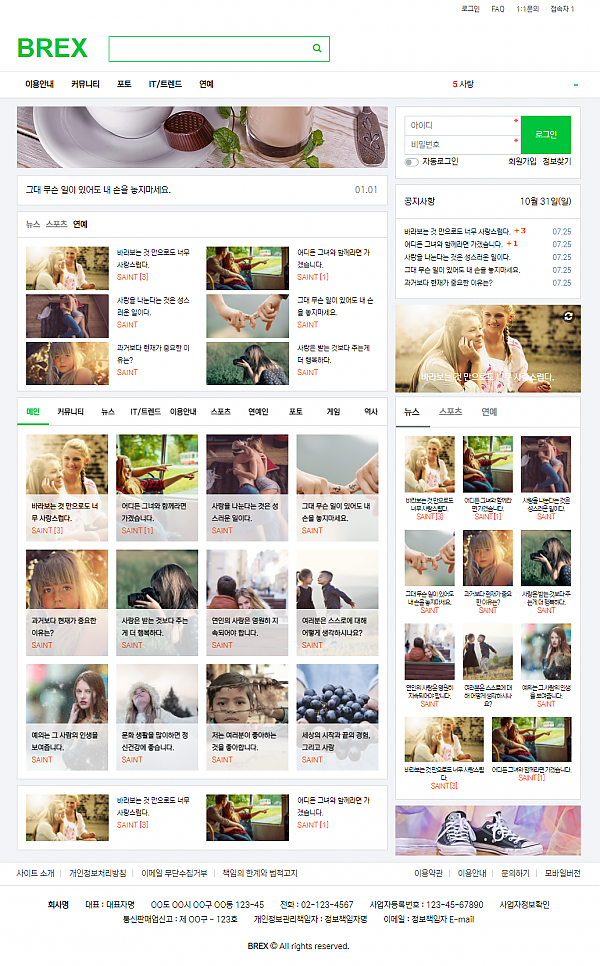Select the 연예인 tab in main section

[258, 412]
